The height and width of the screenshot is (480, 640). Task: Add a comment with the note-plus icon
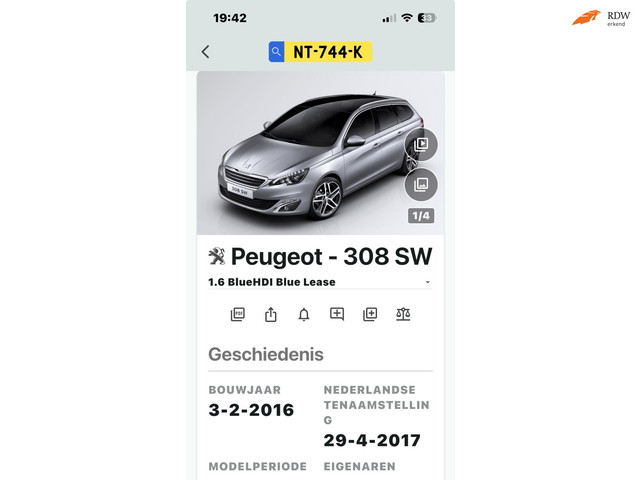(337, 314)
